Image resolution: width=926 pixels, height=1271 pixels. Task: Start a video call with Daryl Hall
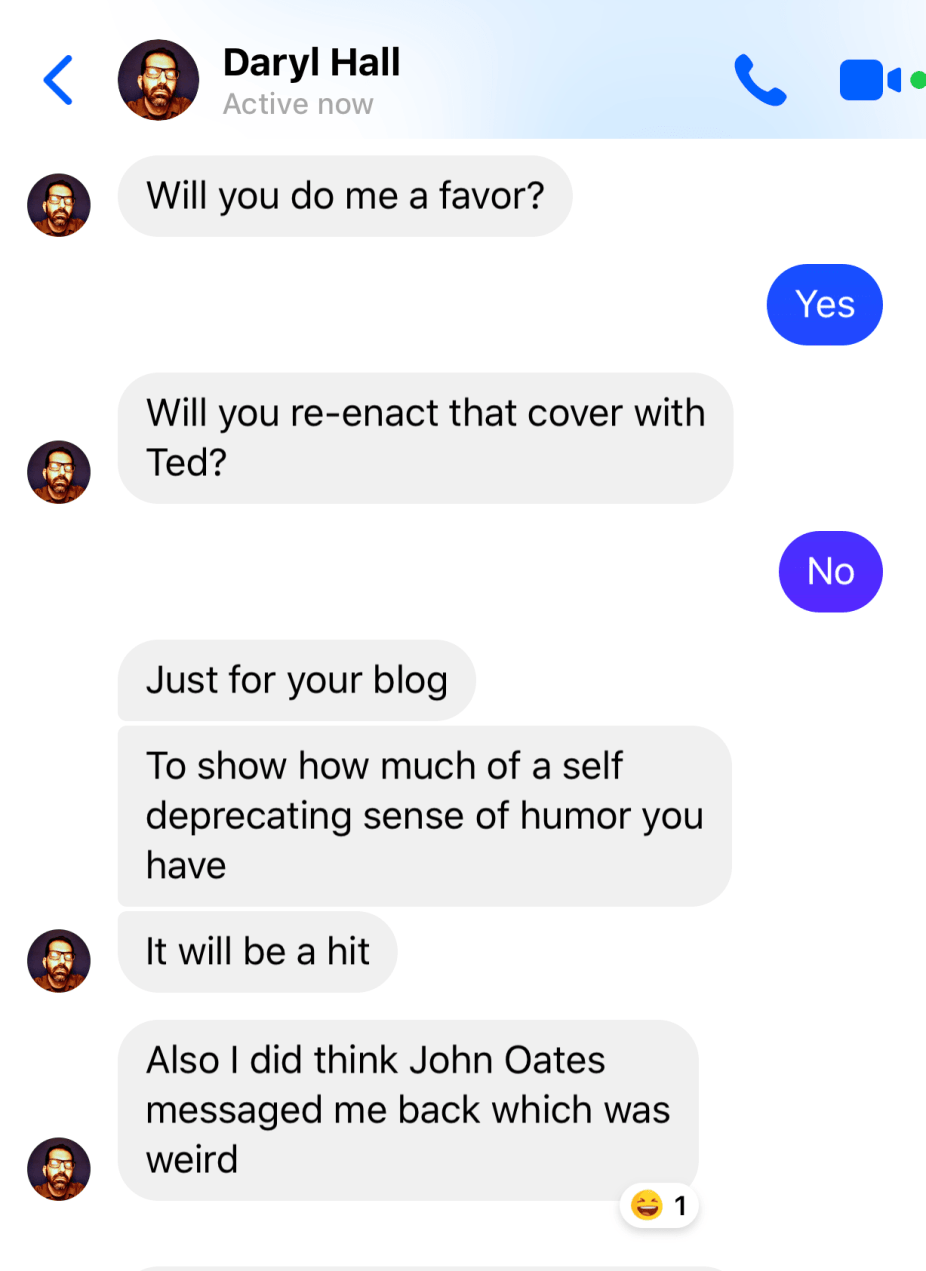pyautogui.click(x=868, y=80)
